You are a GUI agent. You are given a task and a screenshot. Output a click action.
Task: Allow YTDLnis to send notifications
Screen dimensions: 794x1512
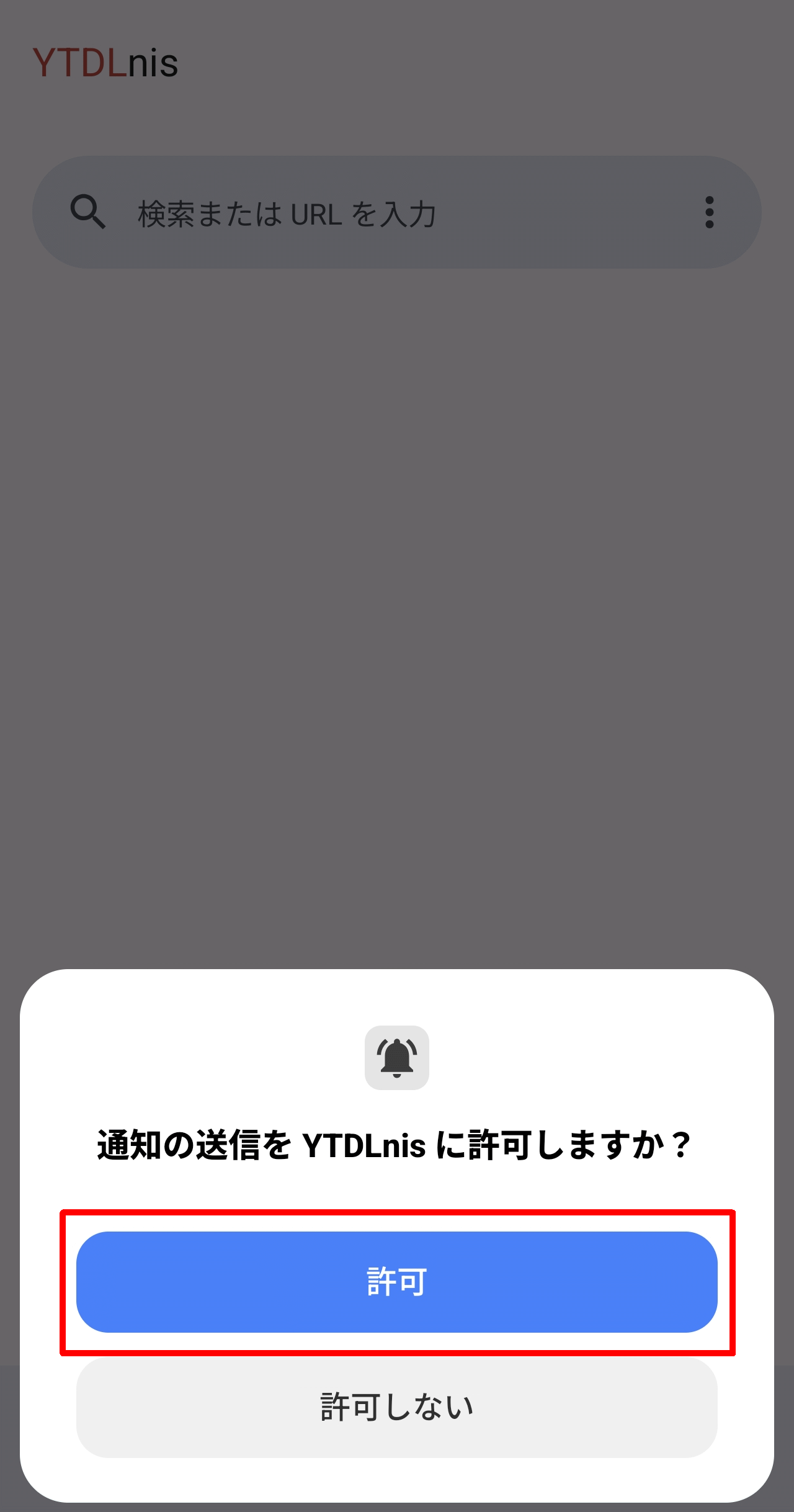pyautogui.click(x=397, y=1282)
